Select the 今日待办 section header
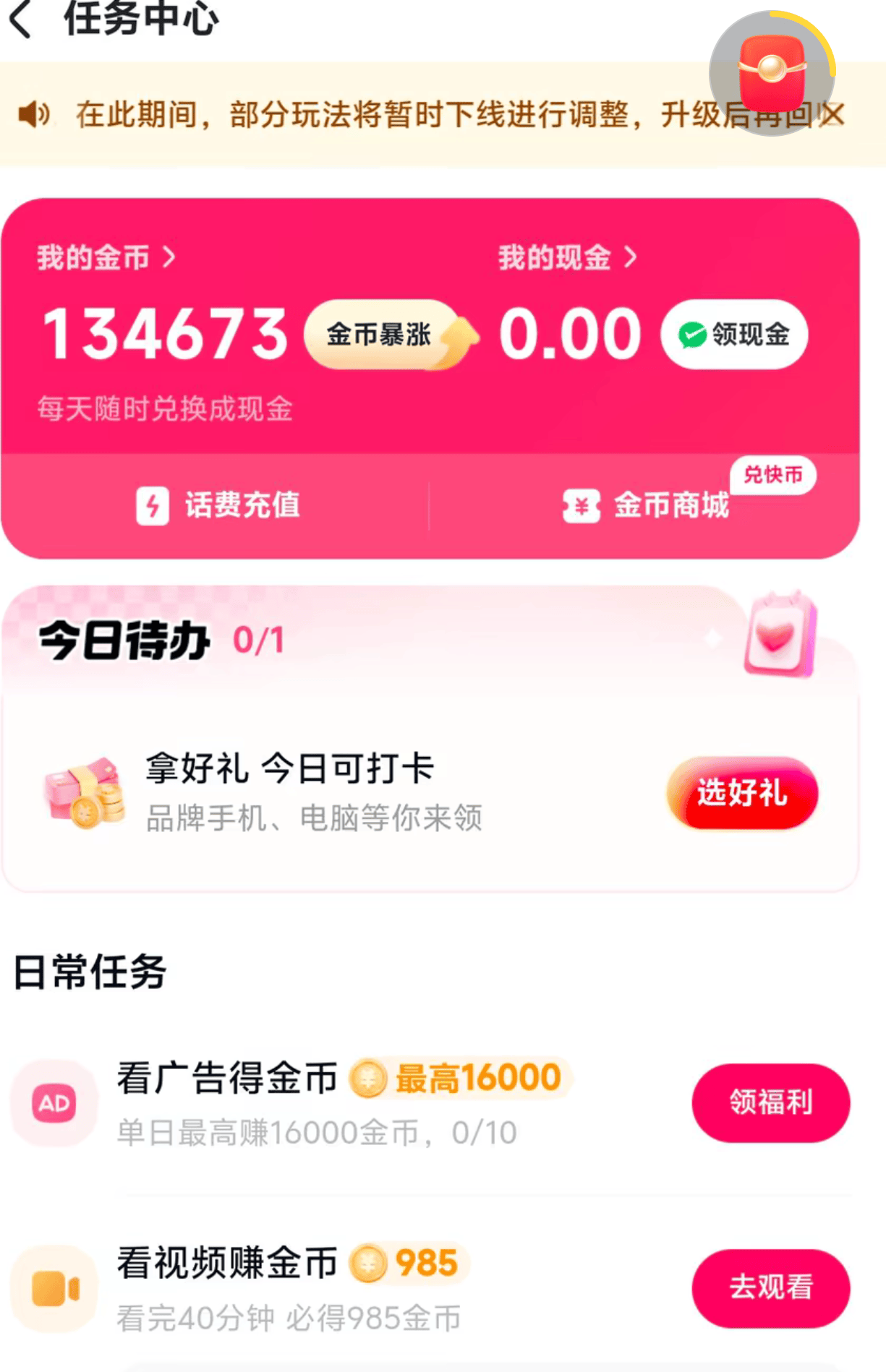This screenshot has width=886, height=1372. (x=123, y=639)
